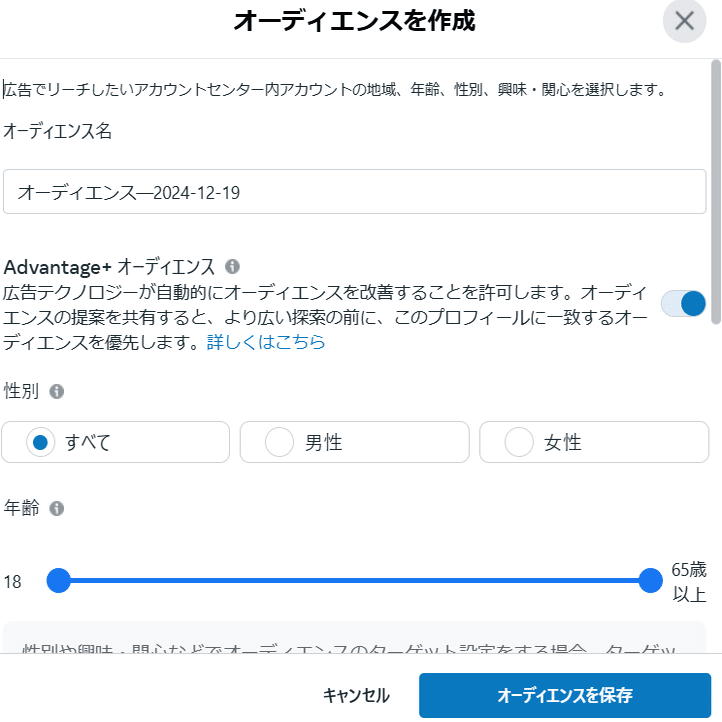Tap the maximum age slider handle at 65歳以上
722x722 pixels.
[x=651, y=580]
